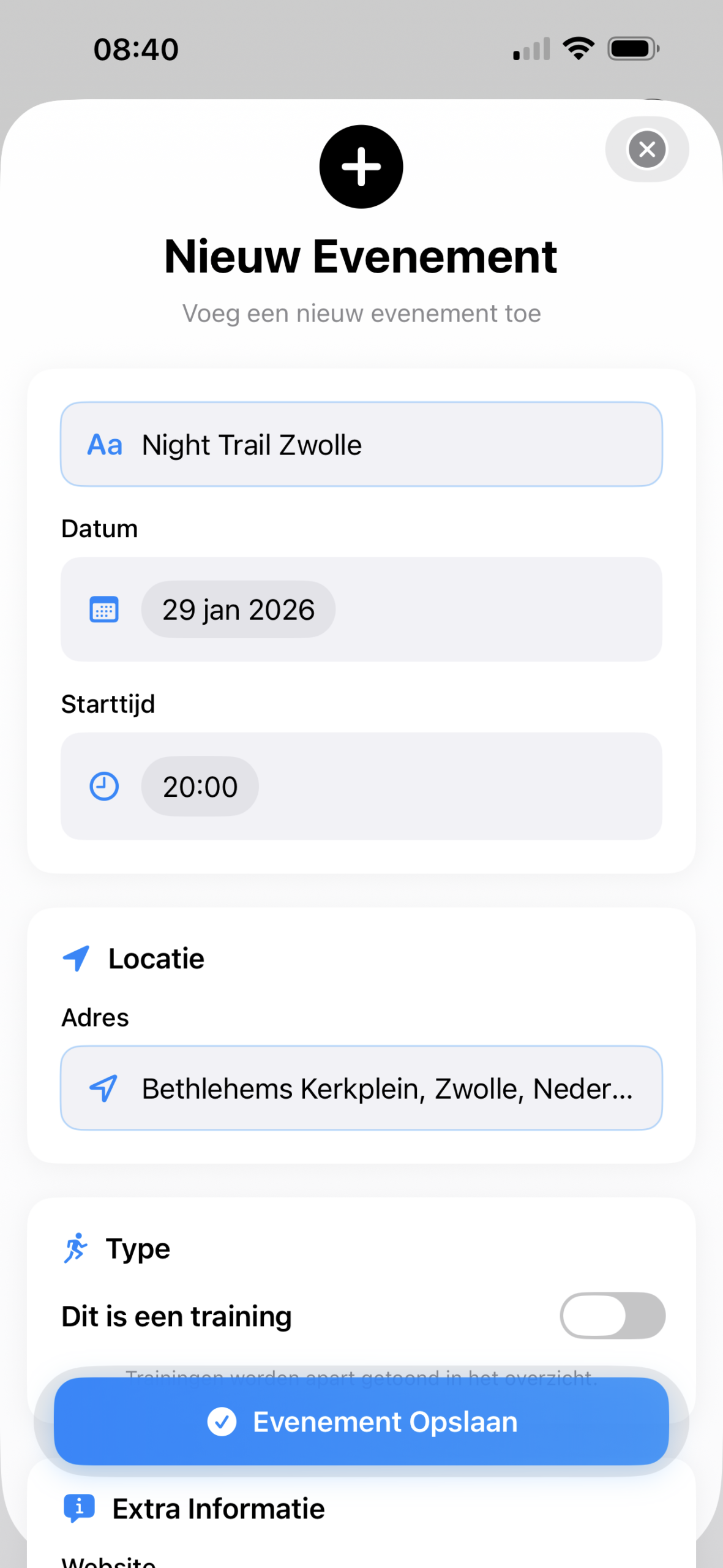Tap the Aa icon in the event name field
The image size is (723, 1568).
(104, 445)
